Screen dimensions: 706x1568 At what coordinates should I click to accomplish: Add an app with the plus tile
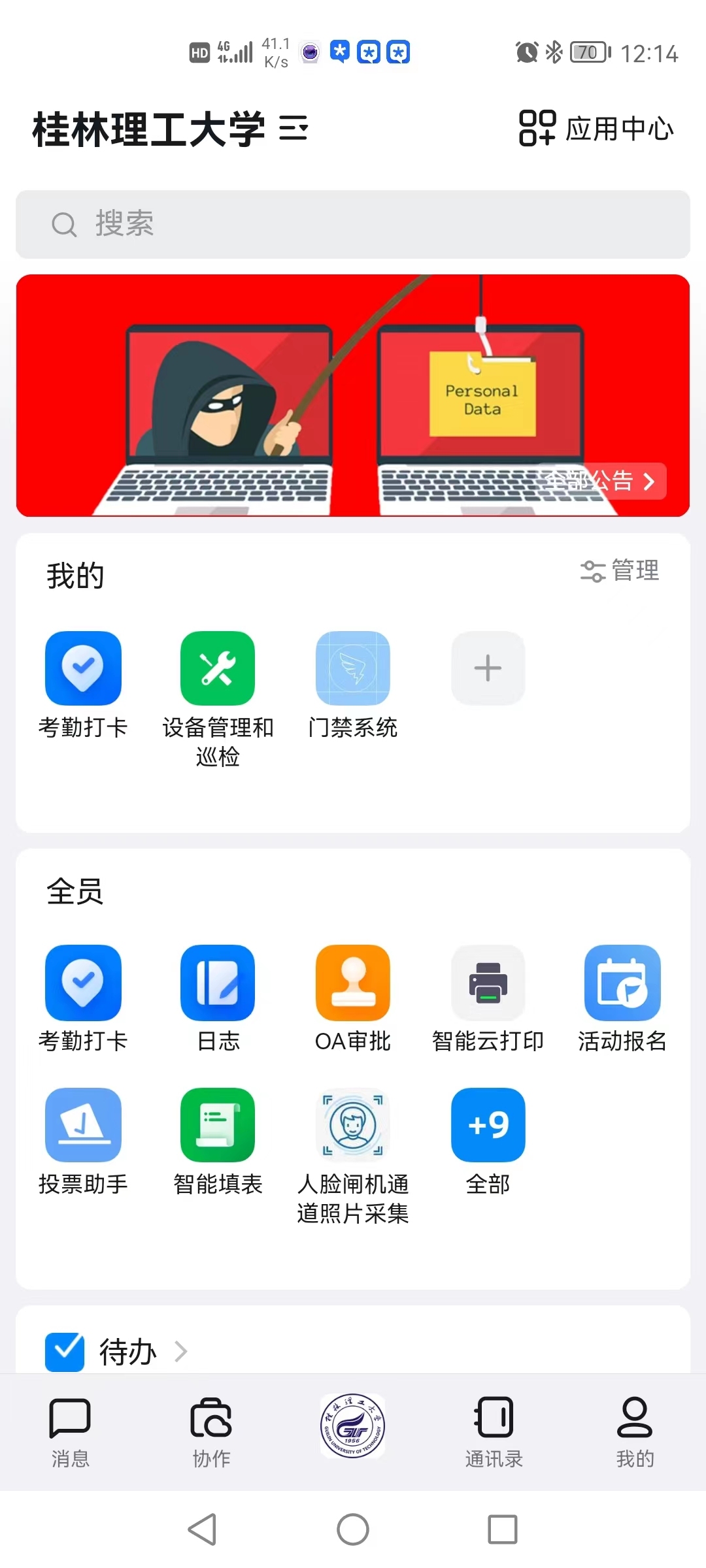(x=488, y=668)
